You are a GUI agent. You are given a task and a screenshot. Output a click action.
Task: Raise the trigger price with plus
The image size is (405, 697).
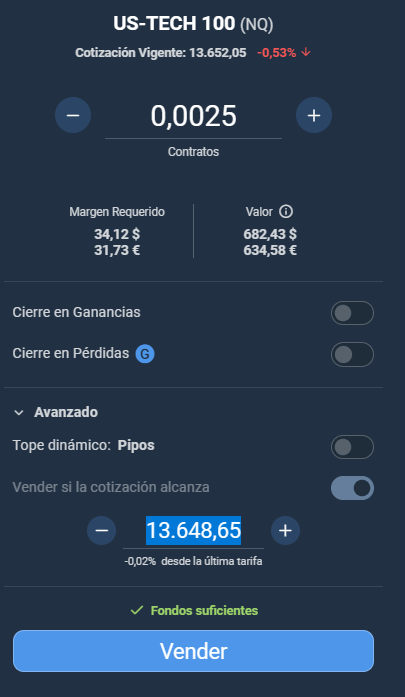(x=285, y=530)
